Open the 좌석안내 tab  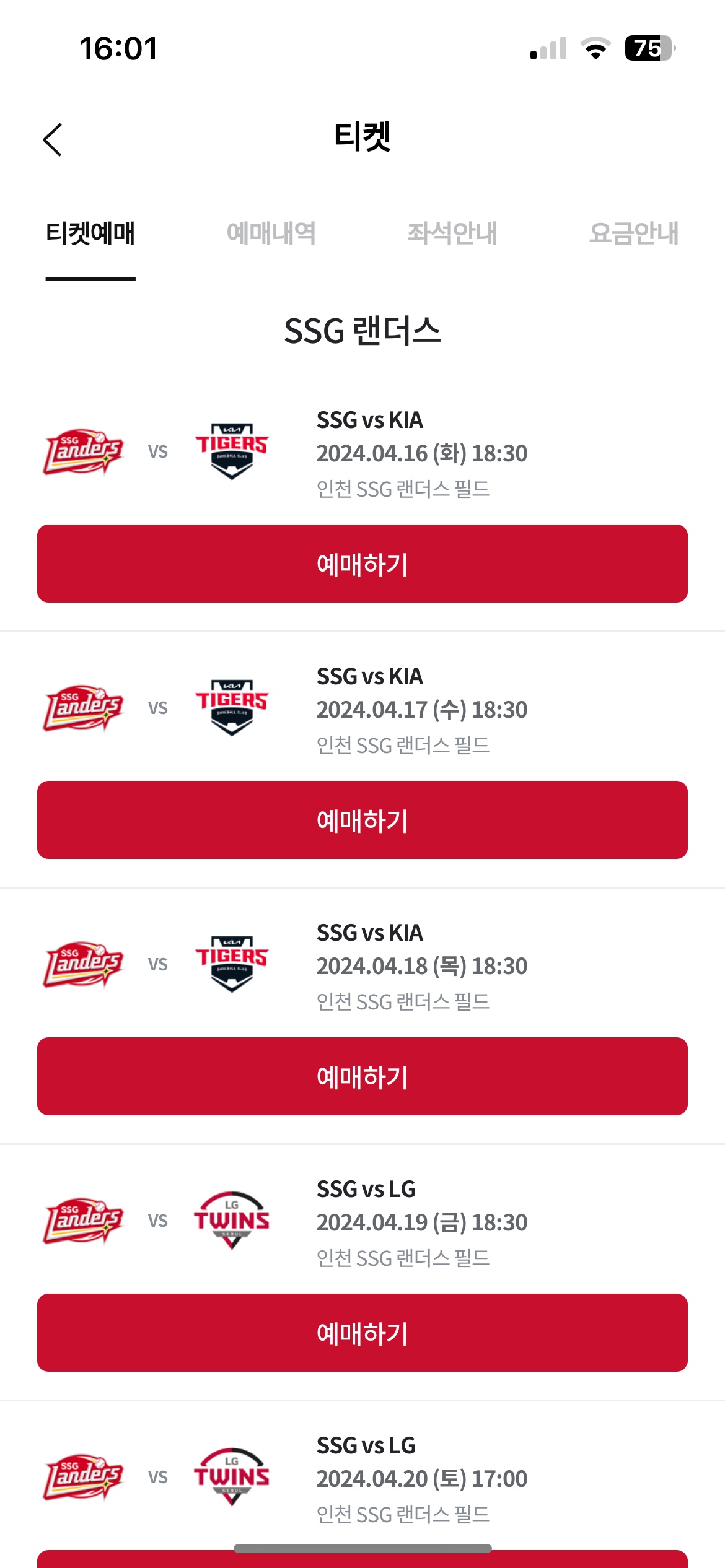point(452,233)
